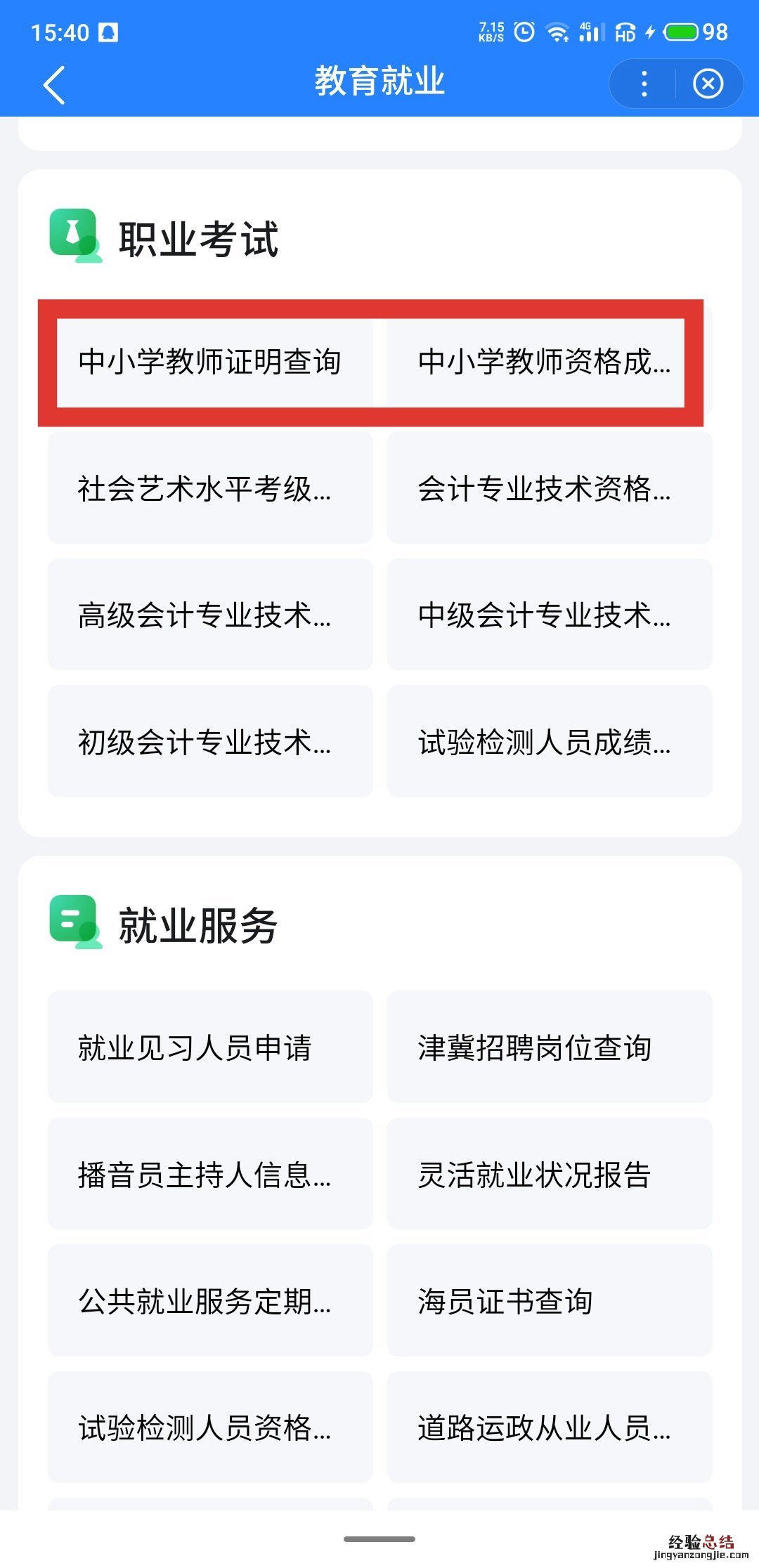
Task: Select 社会艺术水平考级 entry
Action: click(x=209, y=490)
